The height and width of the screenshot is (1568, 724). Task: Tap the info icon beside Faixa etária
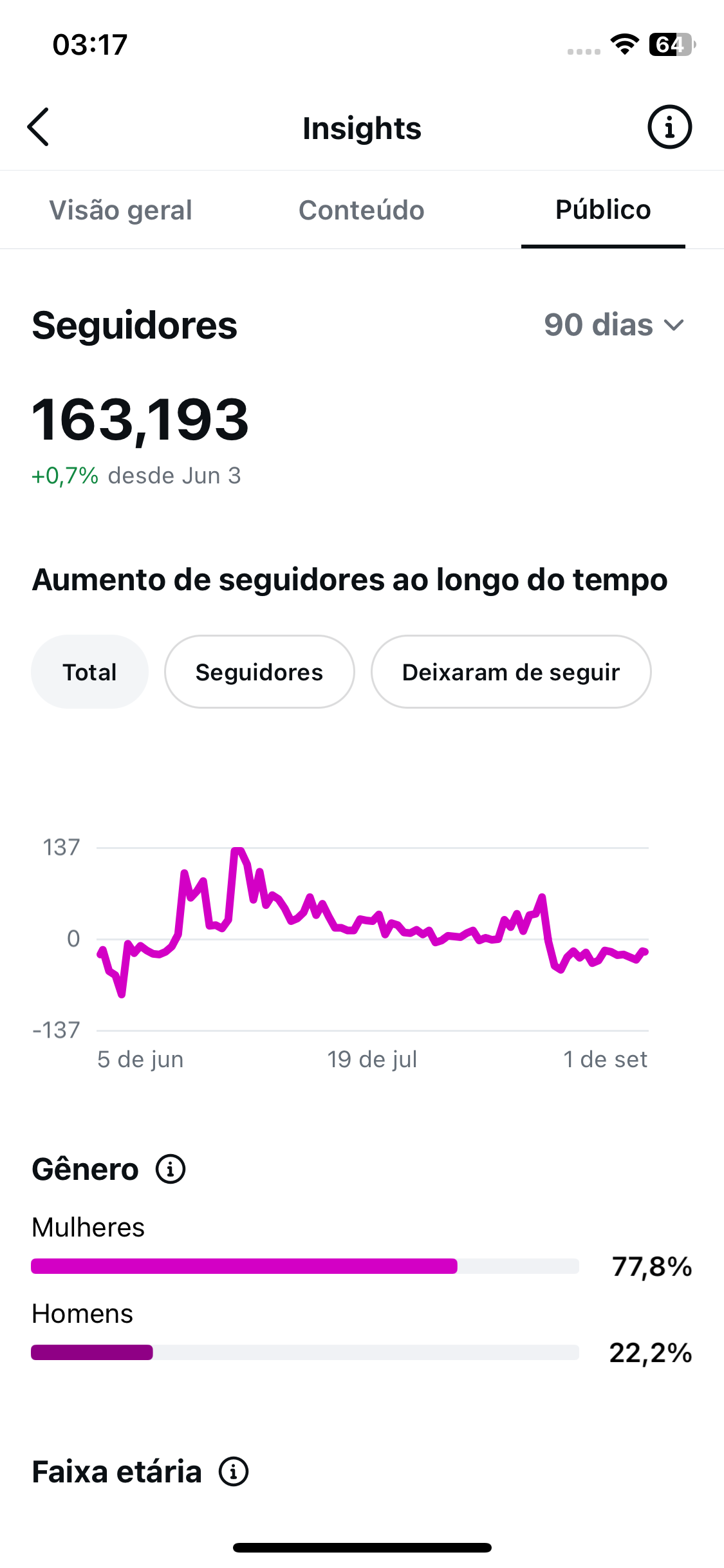pyautogui.click(x=234, y=1471)
